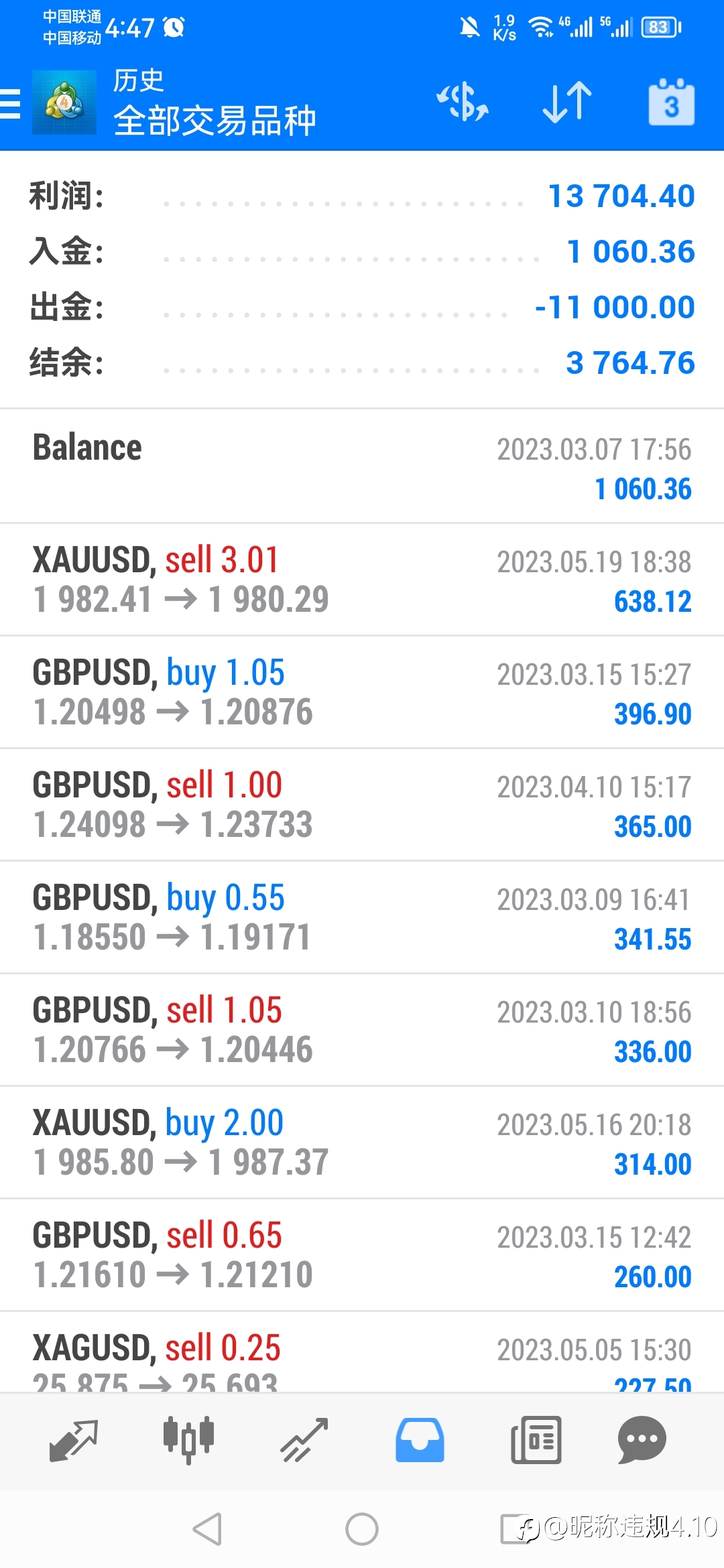The image size is (724, 1568).
Task: Switch to the Quotes tab
Action: [x=74, y=1440]
